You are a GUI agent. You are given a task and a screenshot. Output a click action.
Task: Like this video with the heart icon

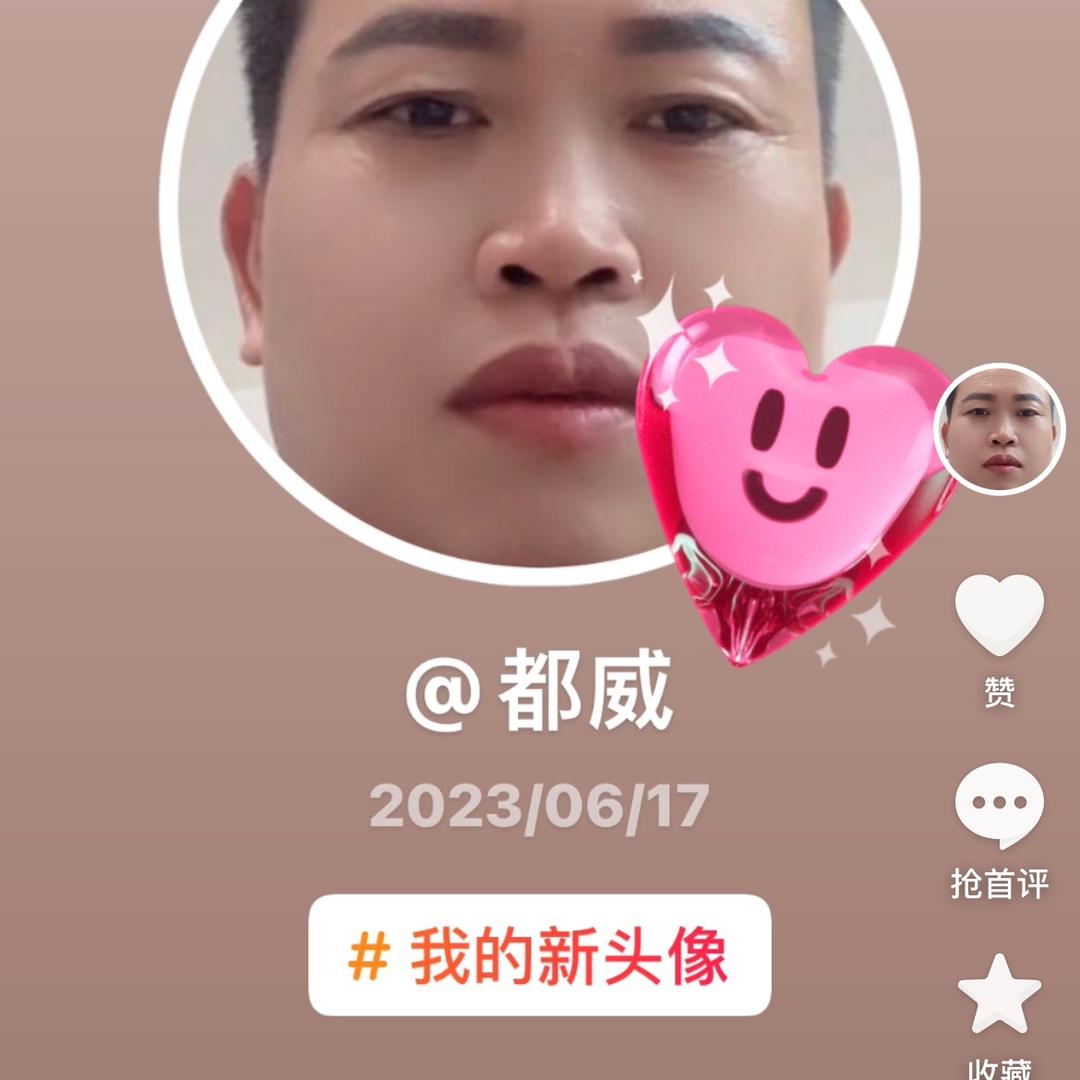point(999,615)
